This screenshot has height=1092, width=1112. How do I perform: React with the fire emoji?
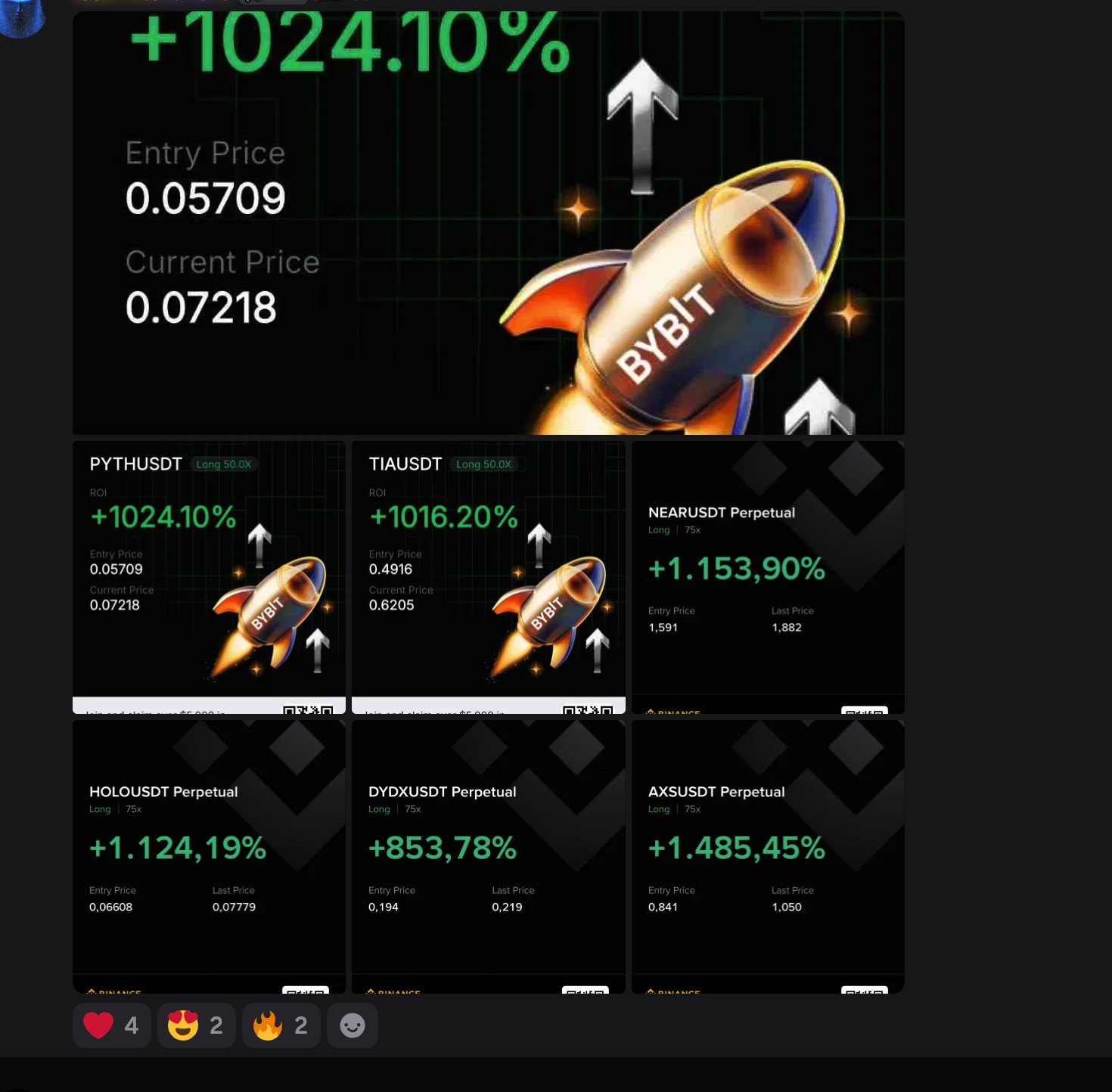click(x=281, y=1025)
